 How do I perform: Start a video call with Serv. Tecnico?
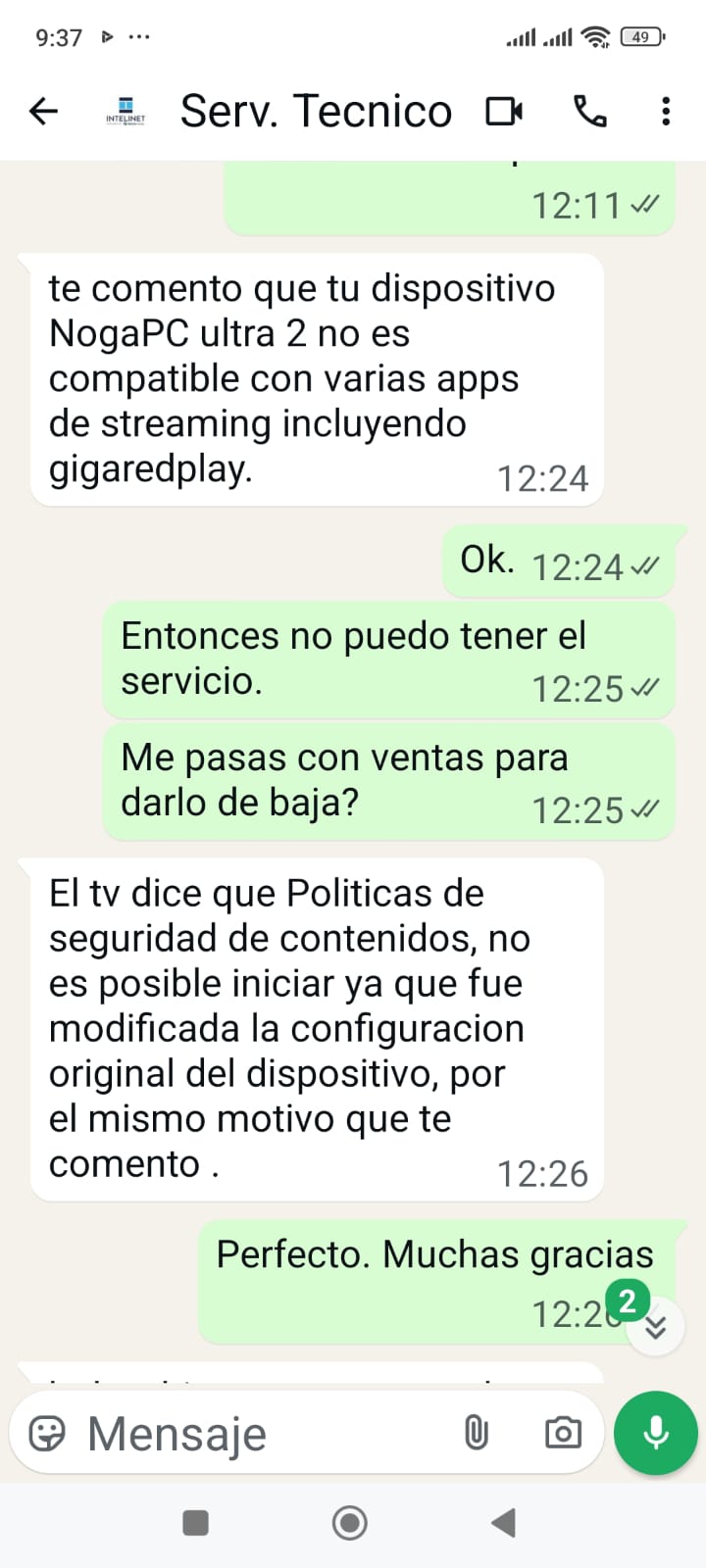click(x=504, y=112)
